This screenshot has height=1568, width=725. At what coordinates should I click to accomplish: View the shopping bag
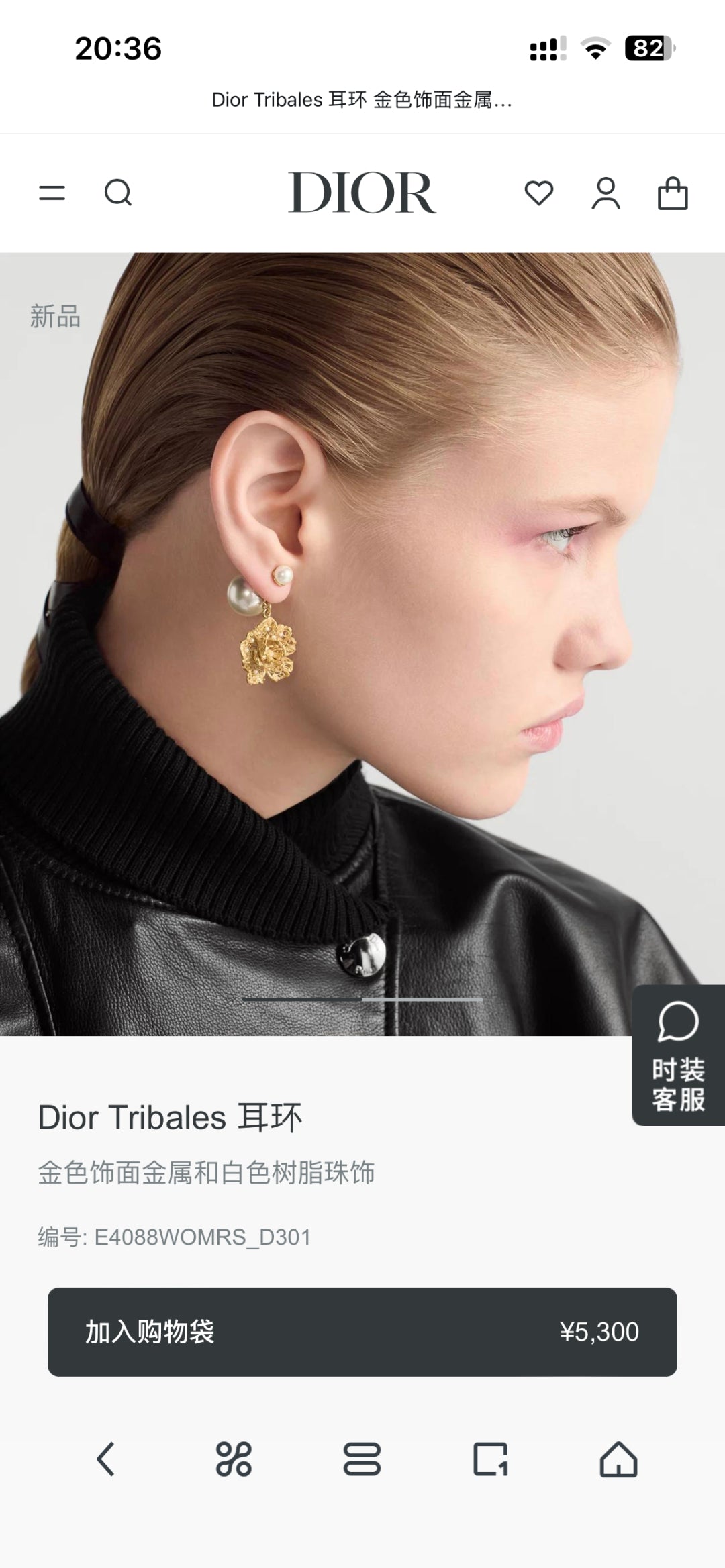(x=672, y=193)
